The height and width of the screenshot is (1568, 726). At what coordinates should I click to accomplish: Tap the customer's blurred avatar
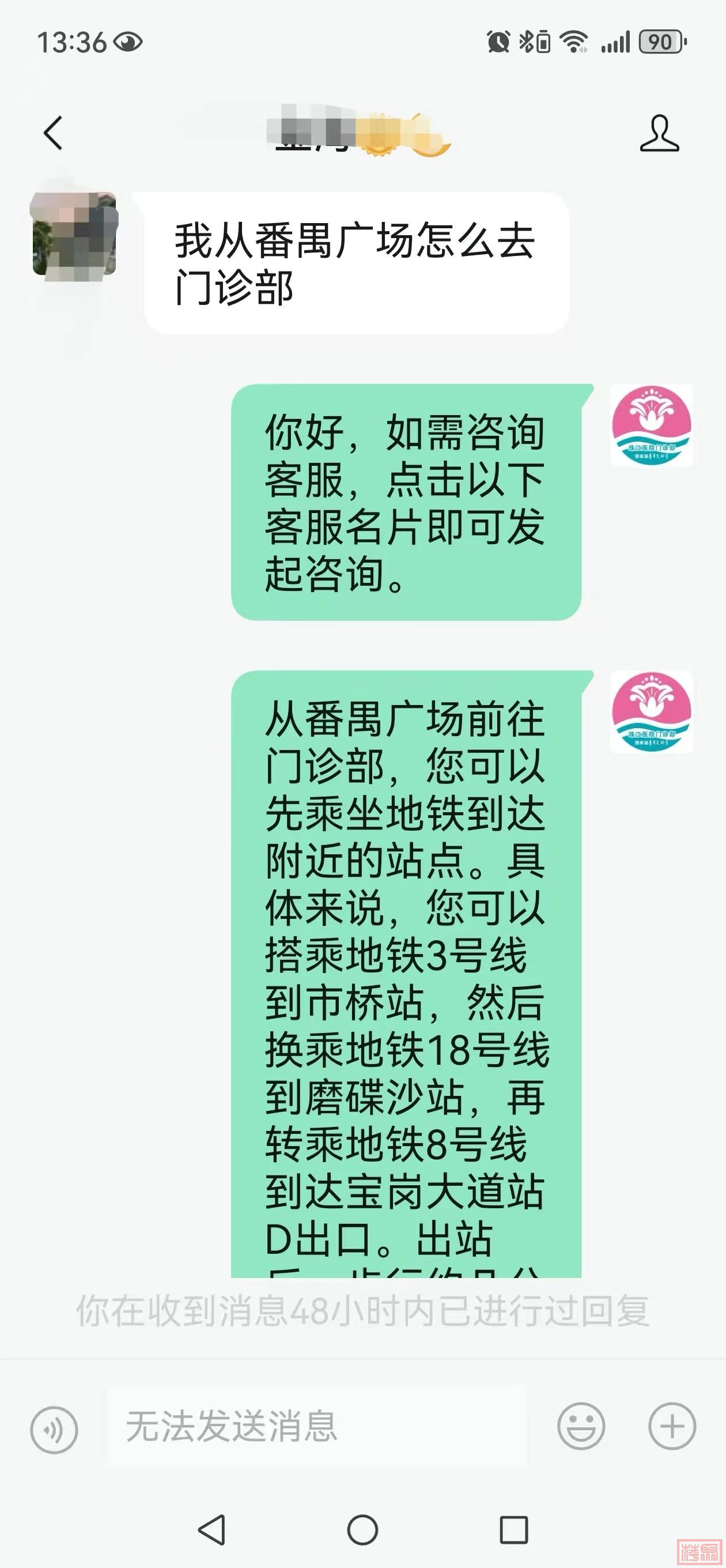click(74, 235)
